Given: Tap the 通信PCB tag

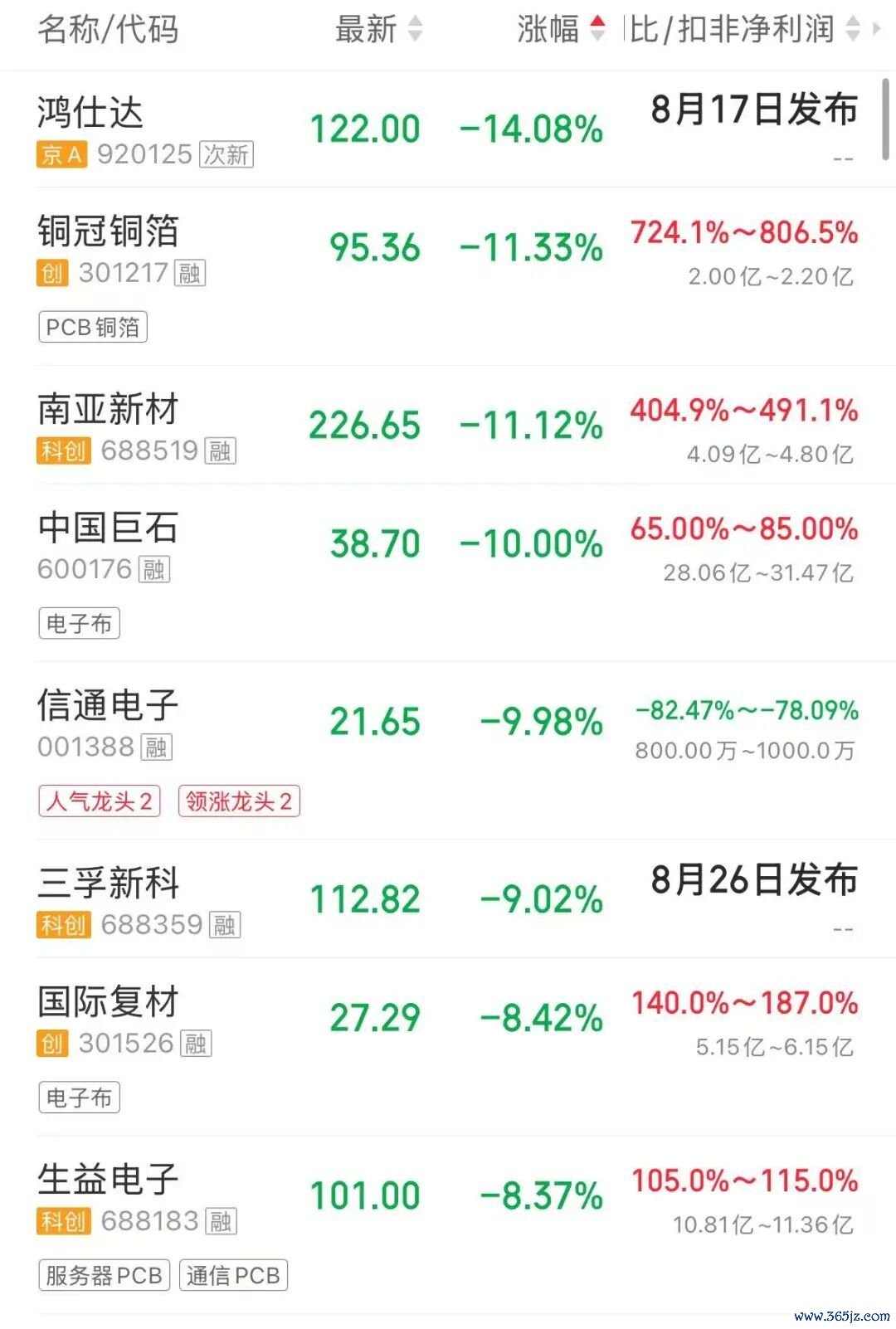Looking at the screenshot, I should pos(234,1275).
